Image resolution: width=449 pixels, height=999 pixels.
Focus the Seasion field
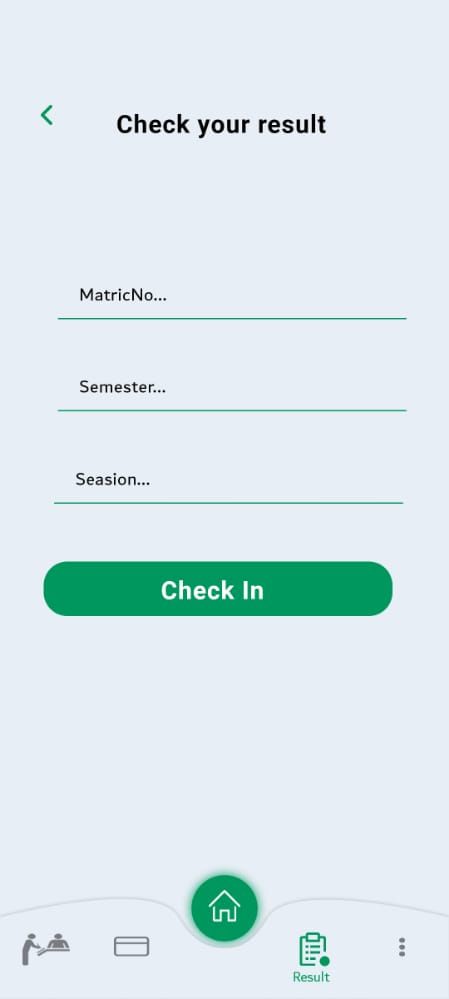tap(229, 480)
